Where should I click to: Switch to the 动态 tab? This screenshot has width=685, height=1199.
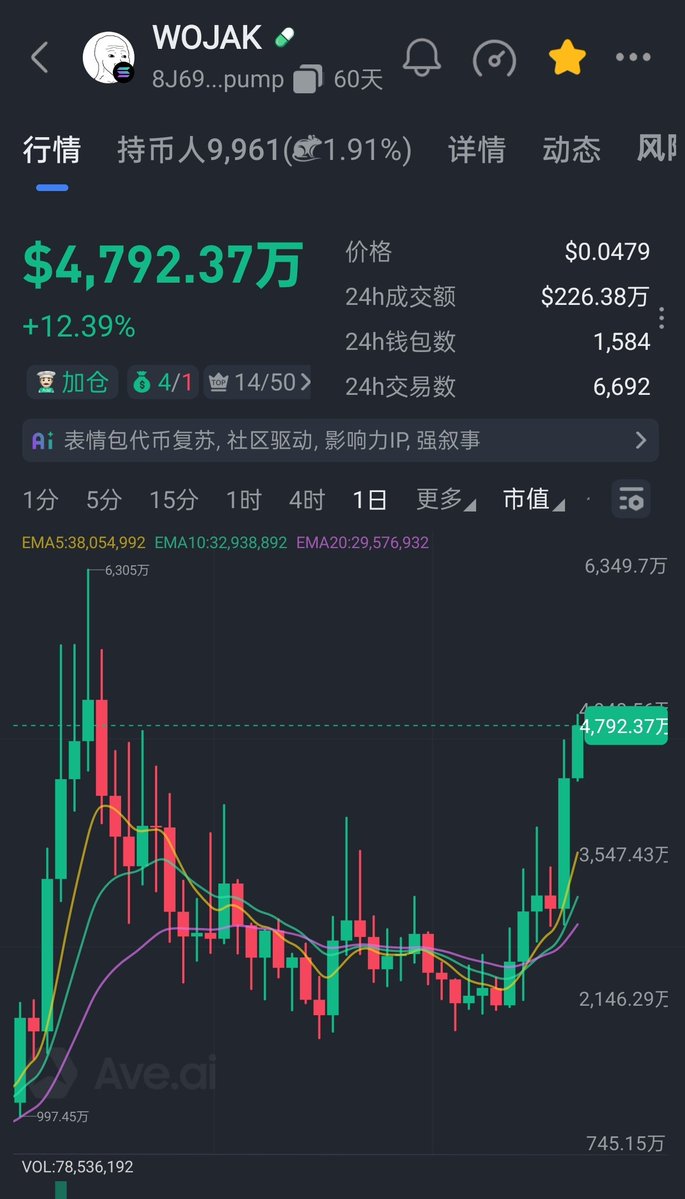click(x=571, y=150)
